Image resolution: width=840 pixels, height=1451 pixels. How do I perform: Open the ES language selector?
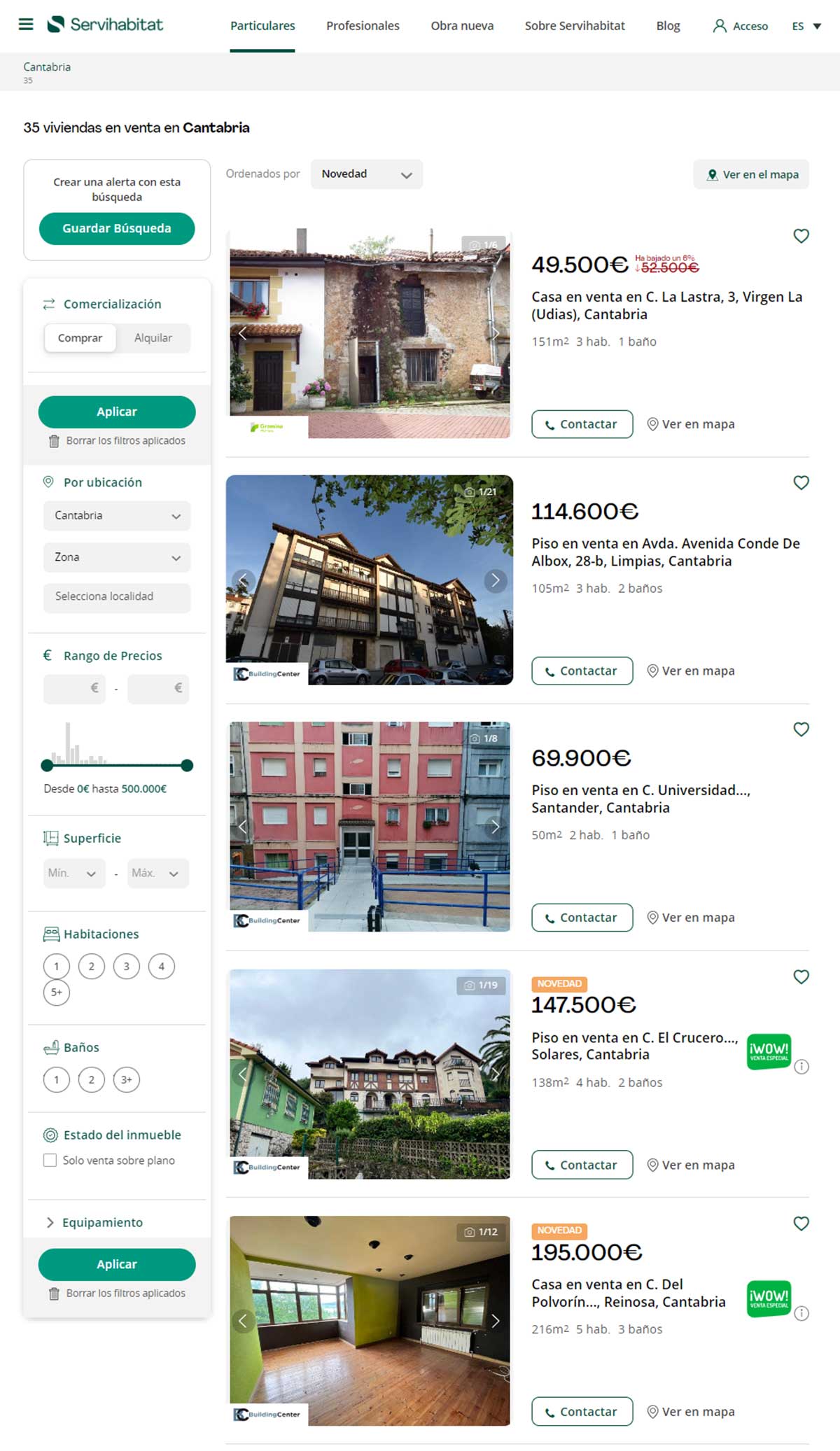(806, 26)
